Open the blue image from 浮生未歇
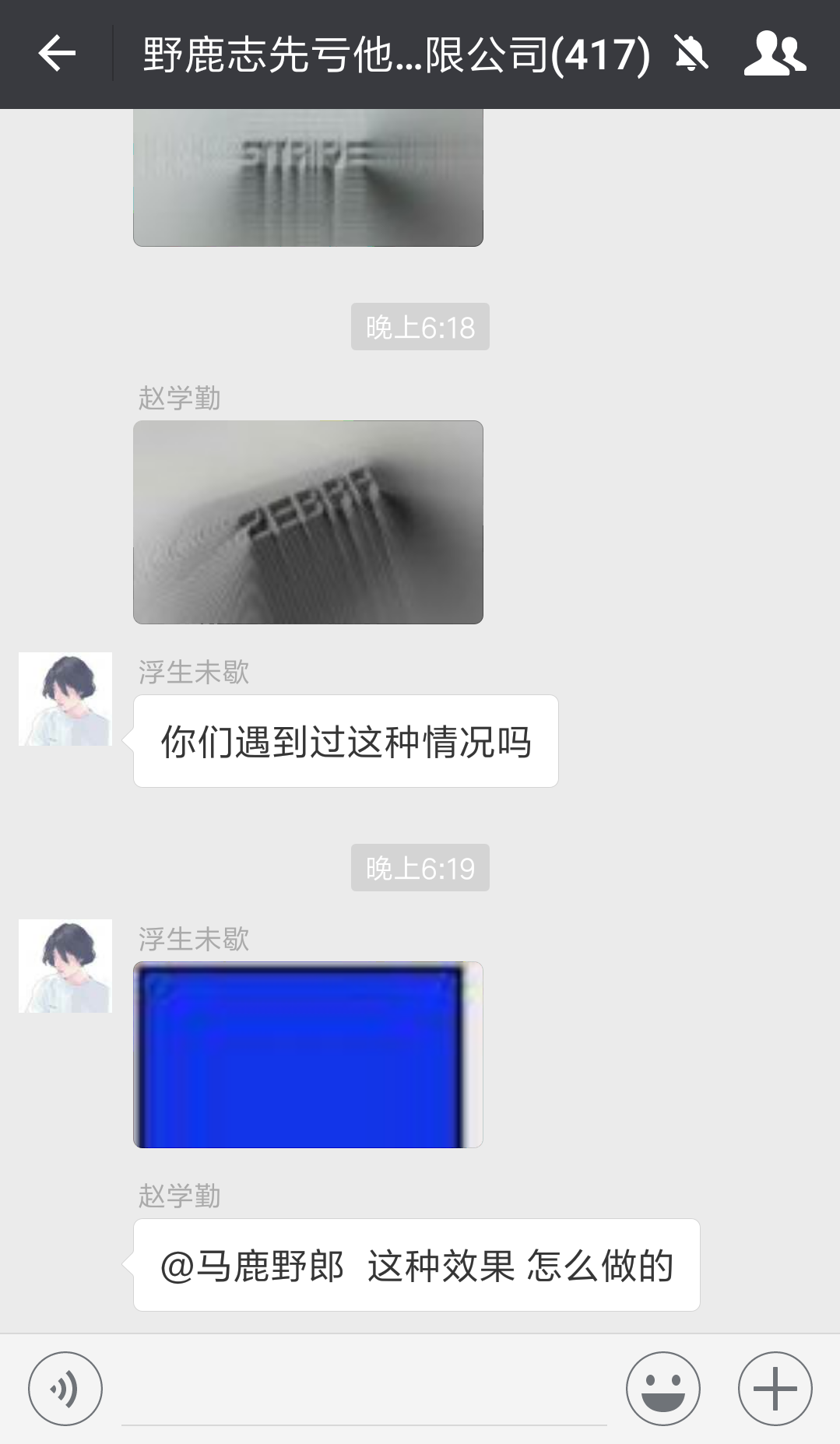The image size is (840, 1444). point(308,1055)
